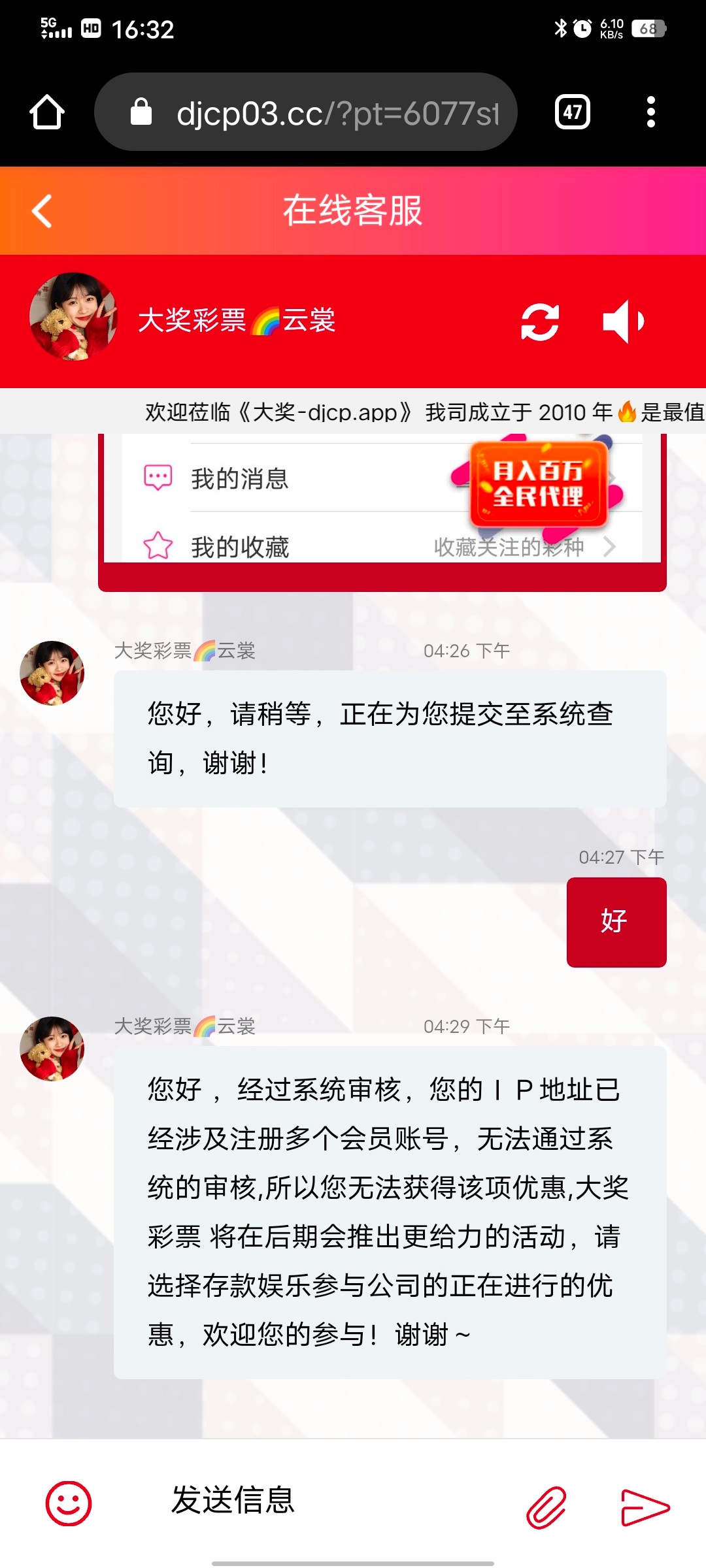This screenshot has height=1568, width=706.
Task: Open the browser tab switcher
Action: pos(572,112)
